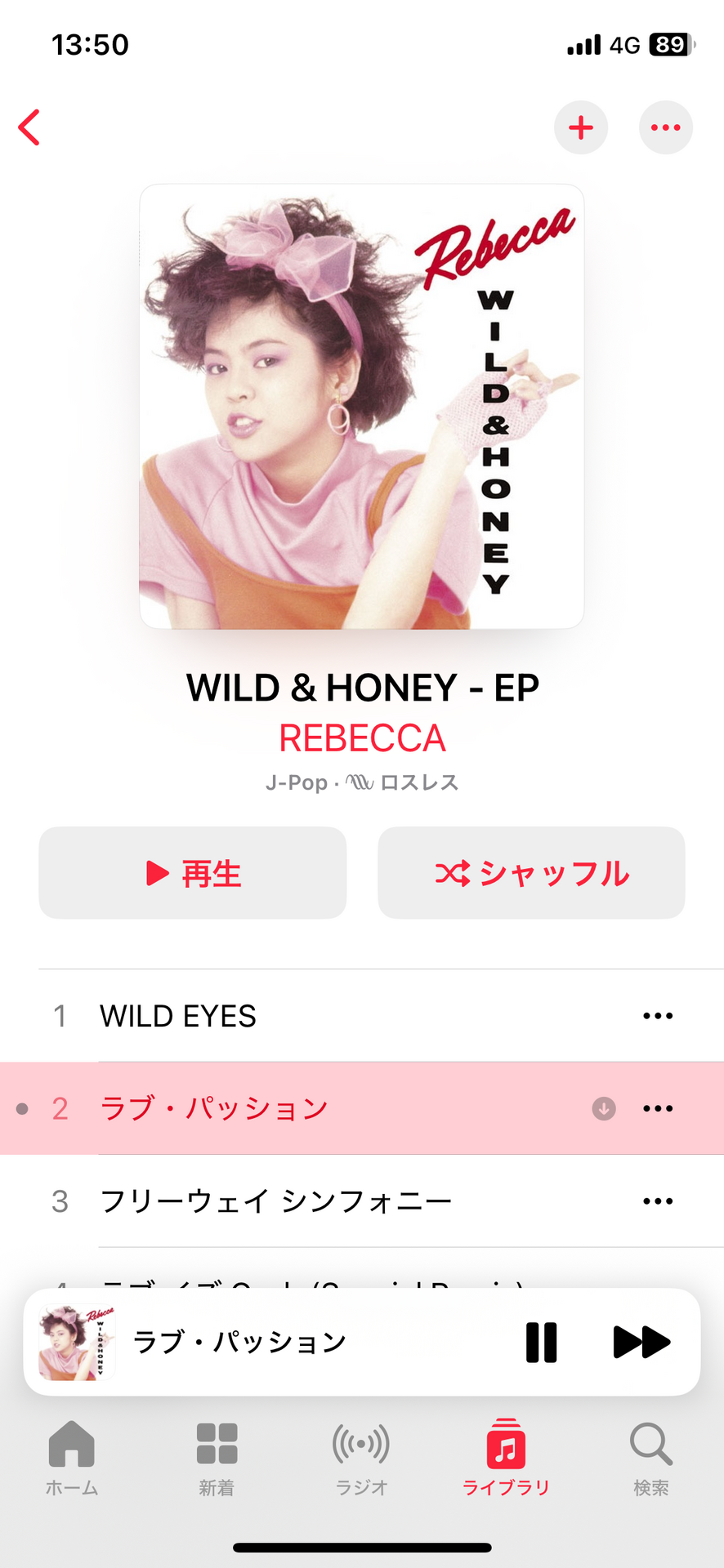
Task: Pause the currently playing song
Action: click(x=541, y=1342)
